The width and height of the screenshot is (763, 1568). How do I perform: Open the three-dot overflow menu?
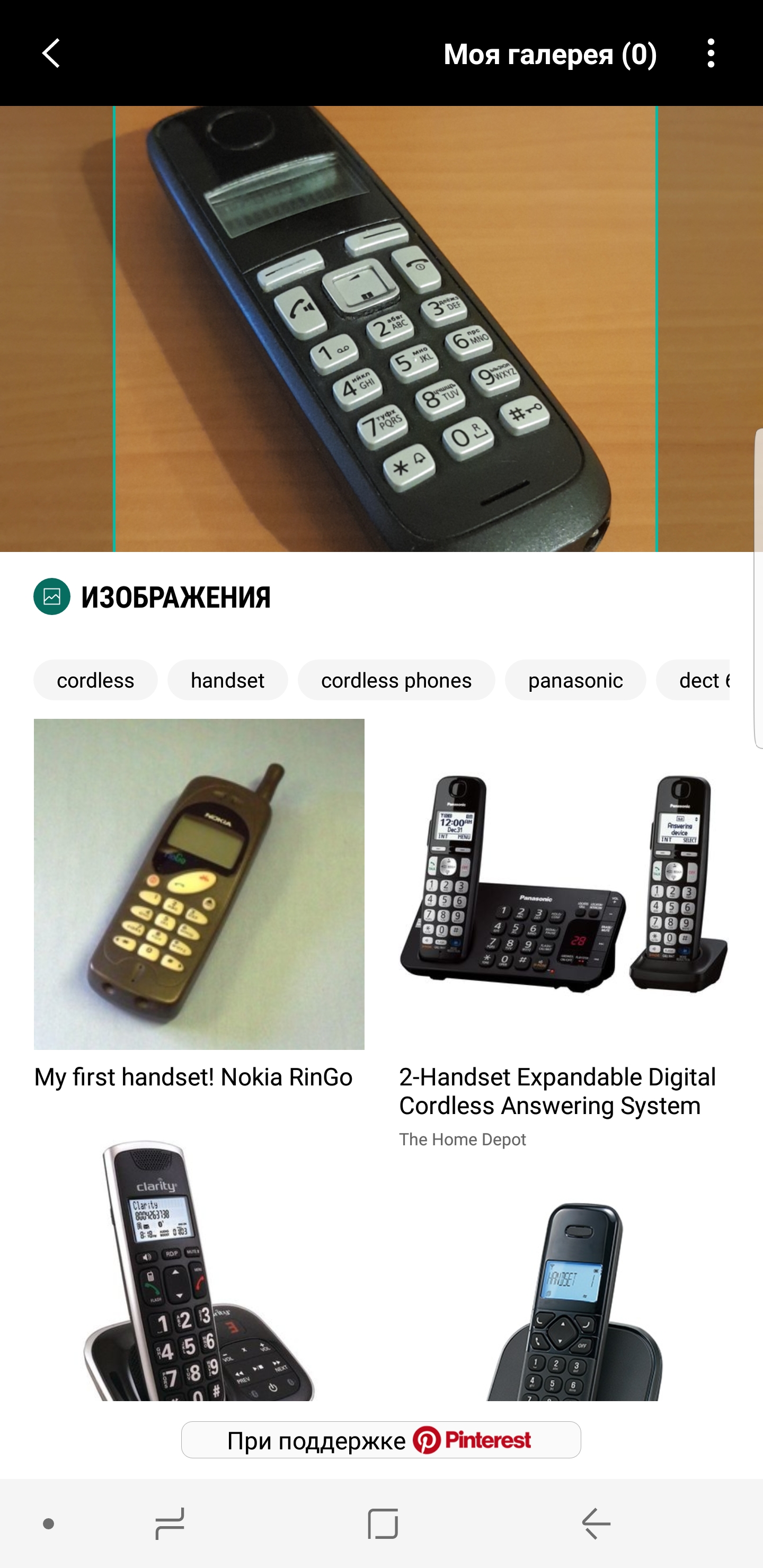pyautogui.click(x=710, y=54)
